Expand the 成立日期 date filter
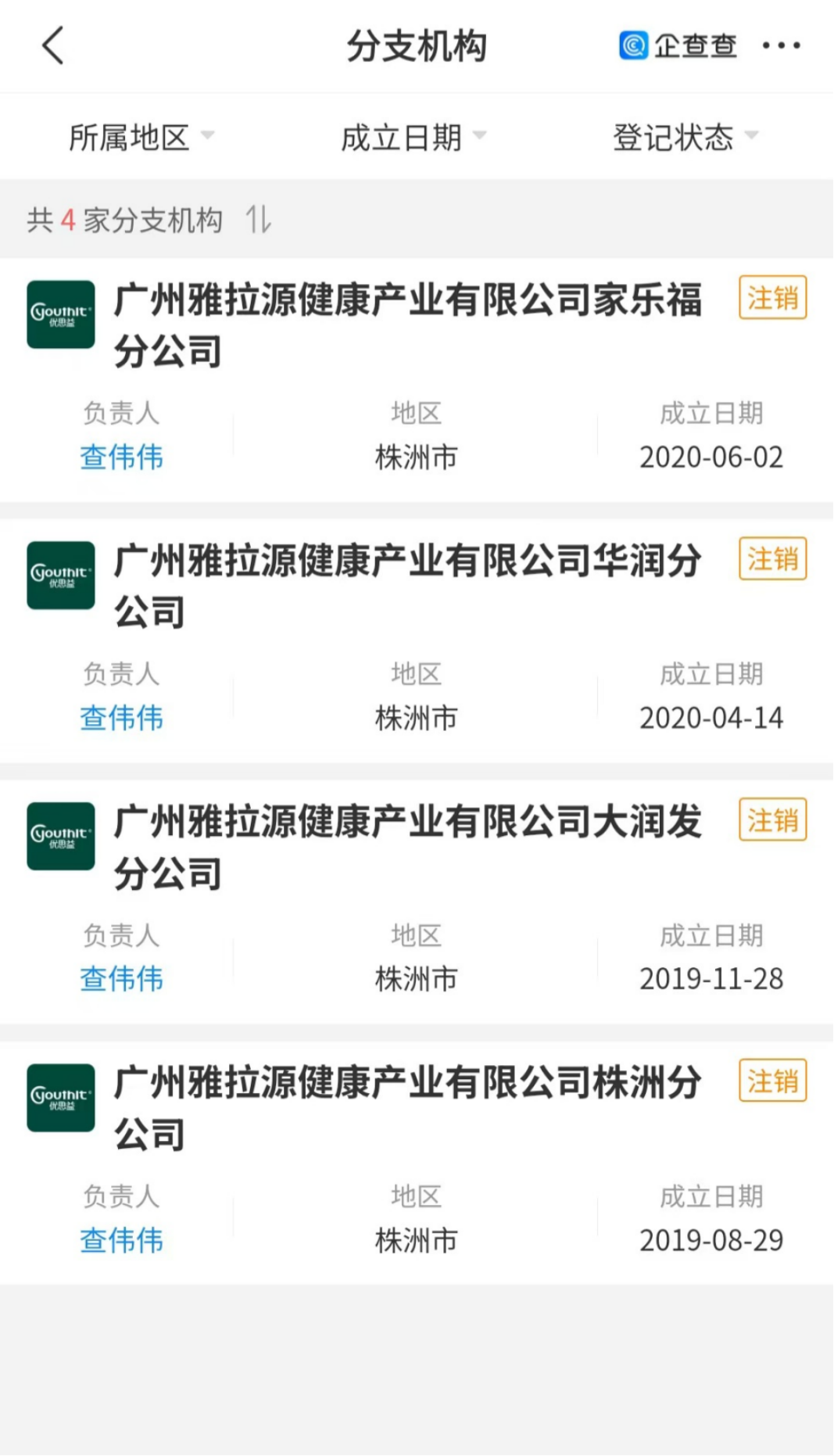 [x=413, y=137]
